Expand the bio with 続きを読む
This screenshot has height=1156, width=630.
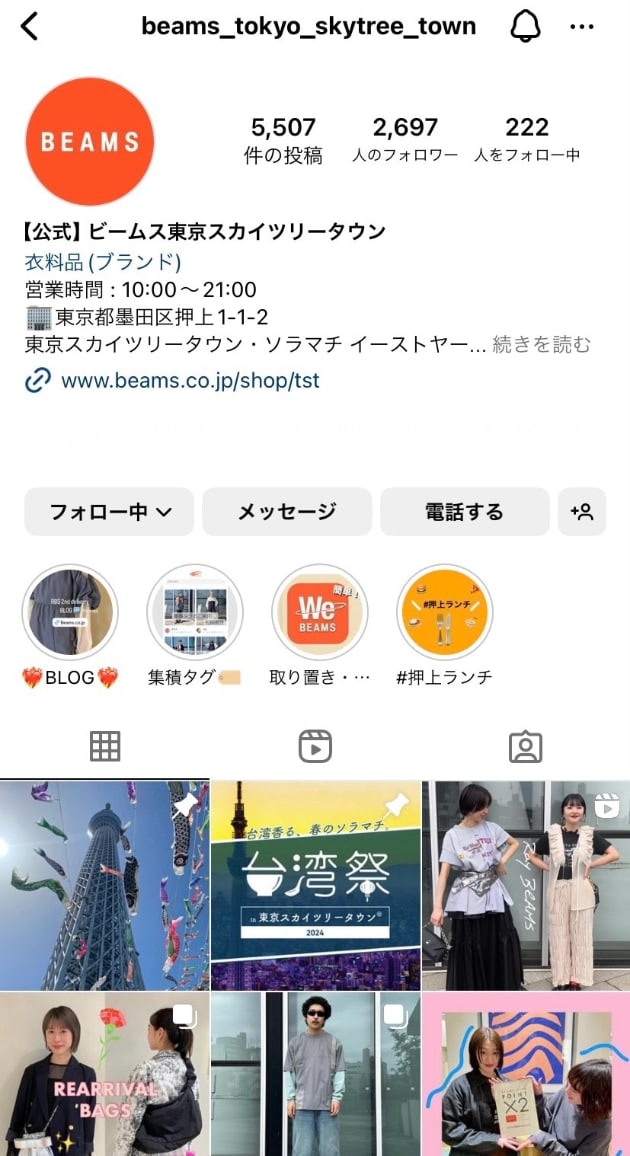coord(541,345)
